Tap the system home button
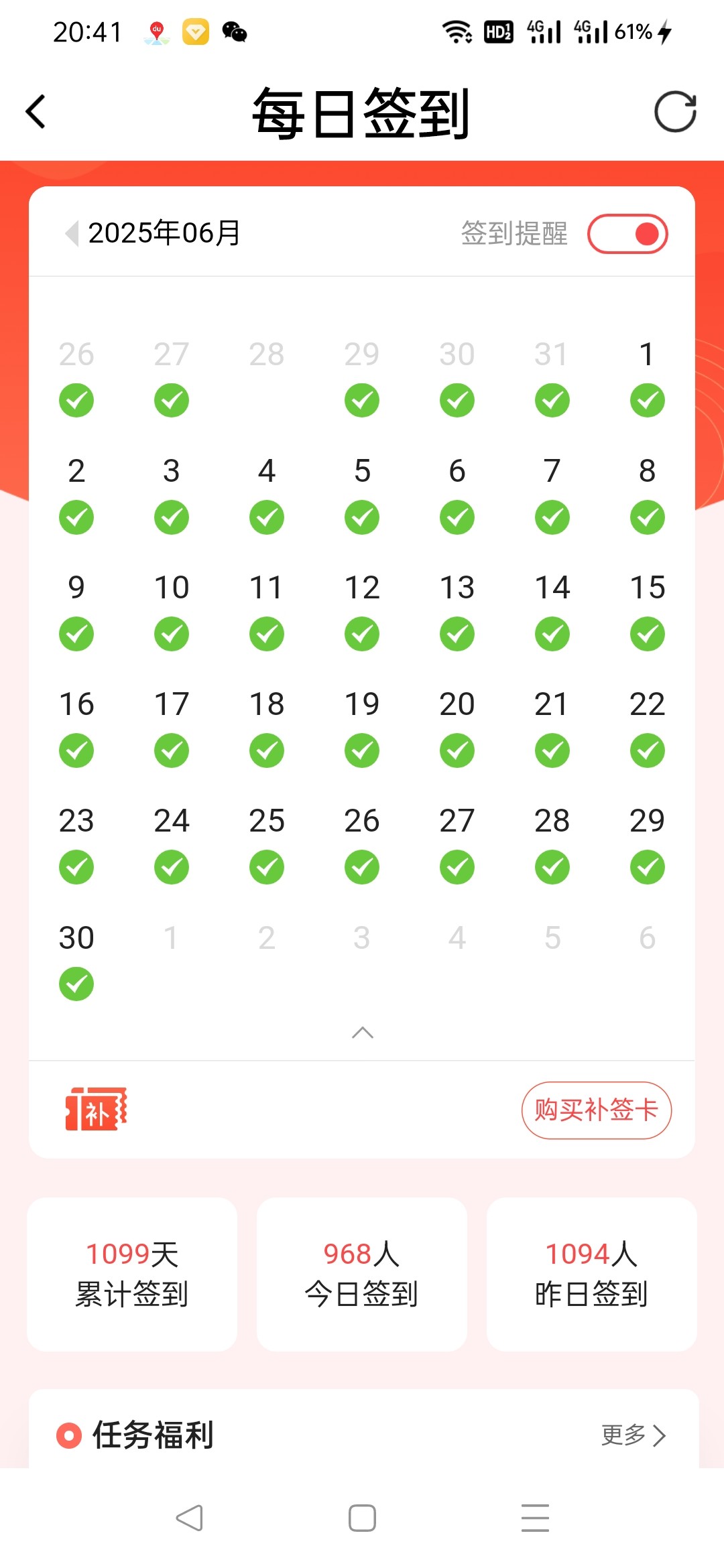The height and width of the screenshot is (1568, 724). (362, 1518)
